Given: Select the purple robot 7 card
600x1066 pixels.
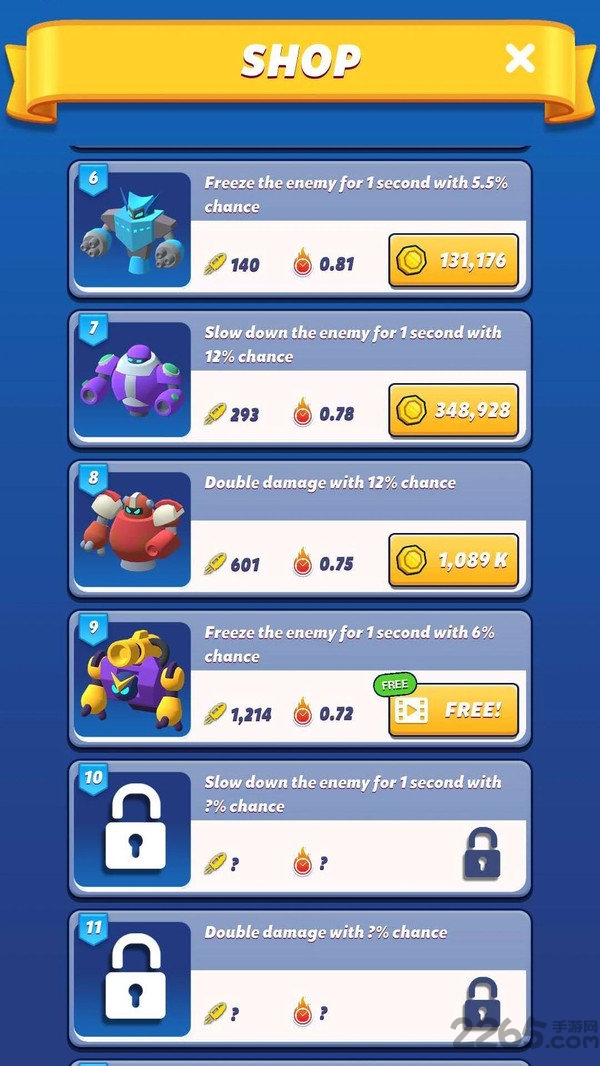Looking at the screenshot, I should pyautogui.click(x=133, y=380).
